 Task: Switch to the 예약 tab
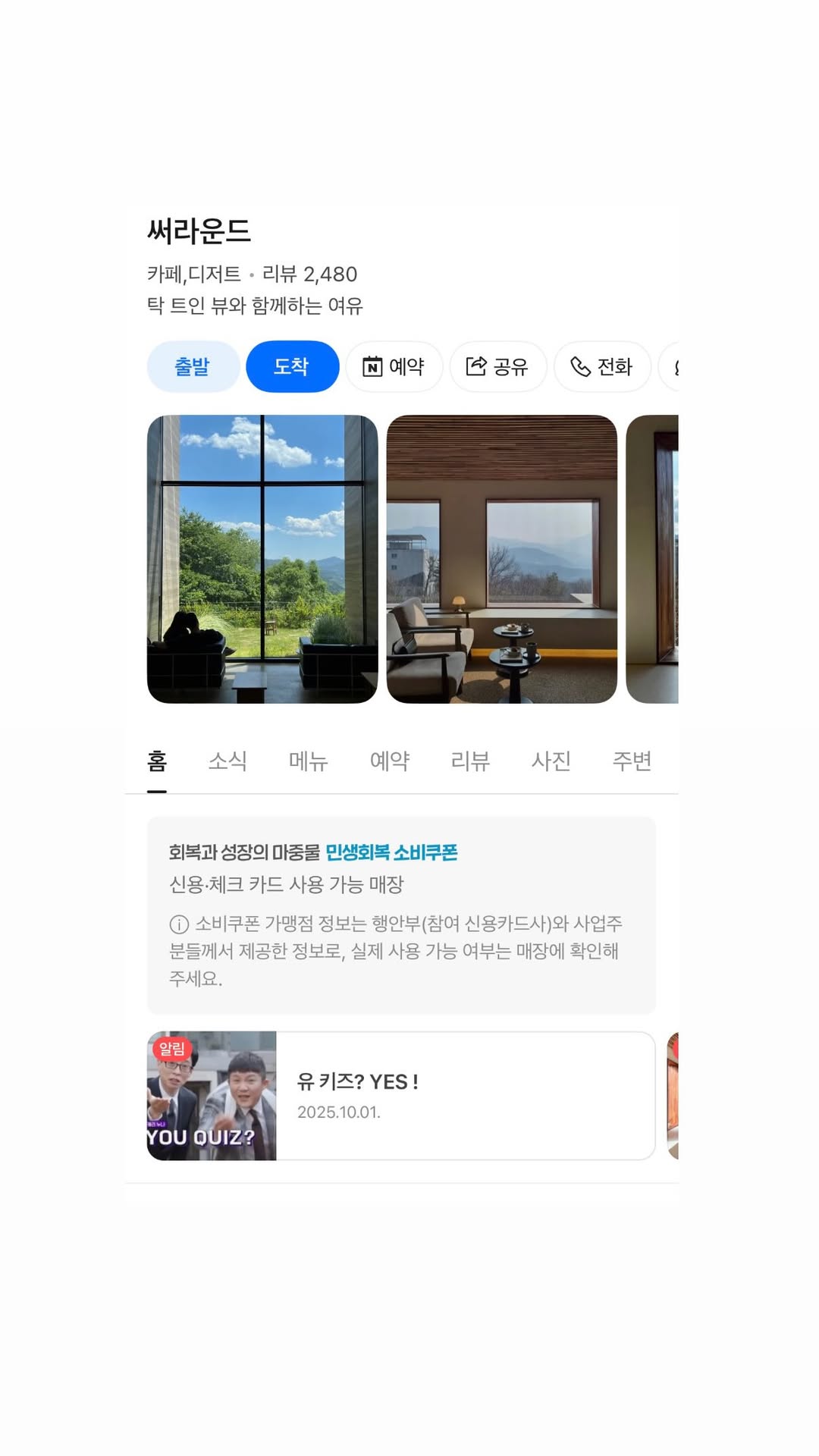pos(390,761)
